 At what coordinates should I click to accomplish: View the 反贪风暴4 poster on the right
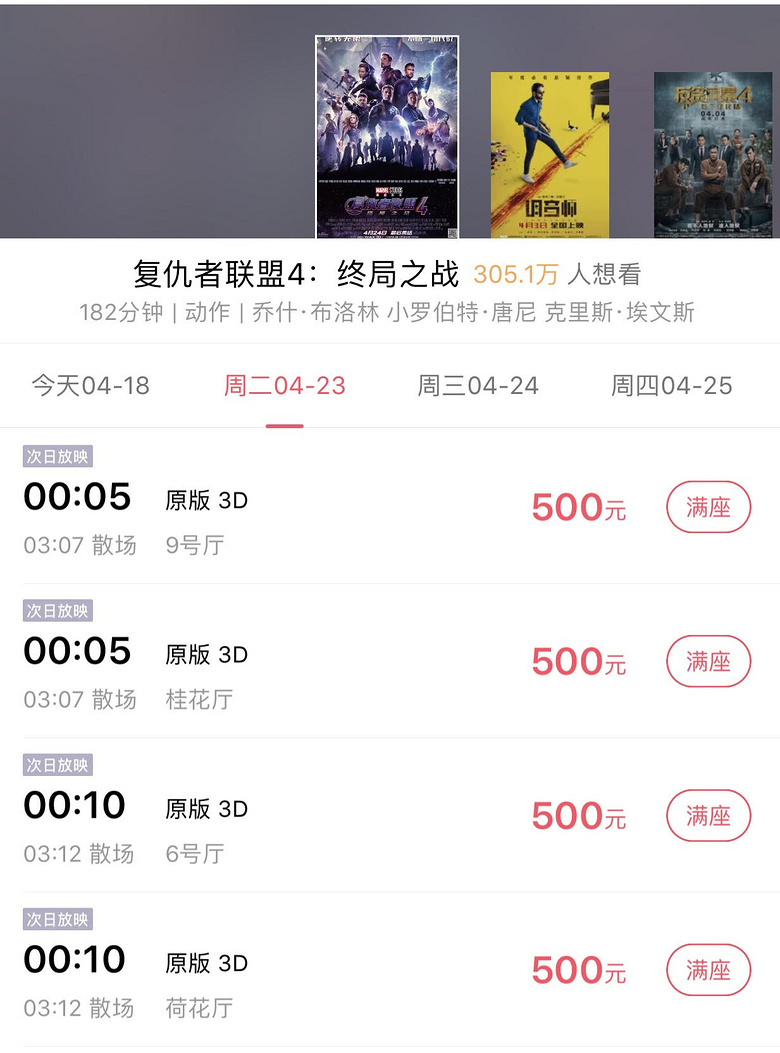click(x=712, y=155)
